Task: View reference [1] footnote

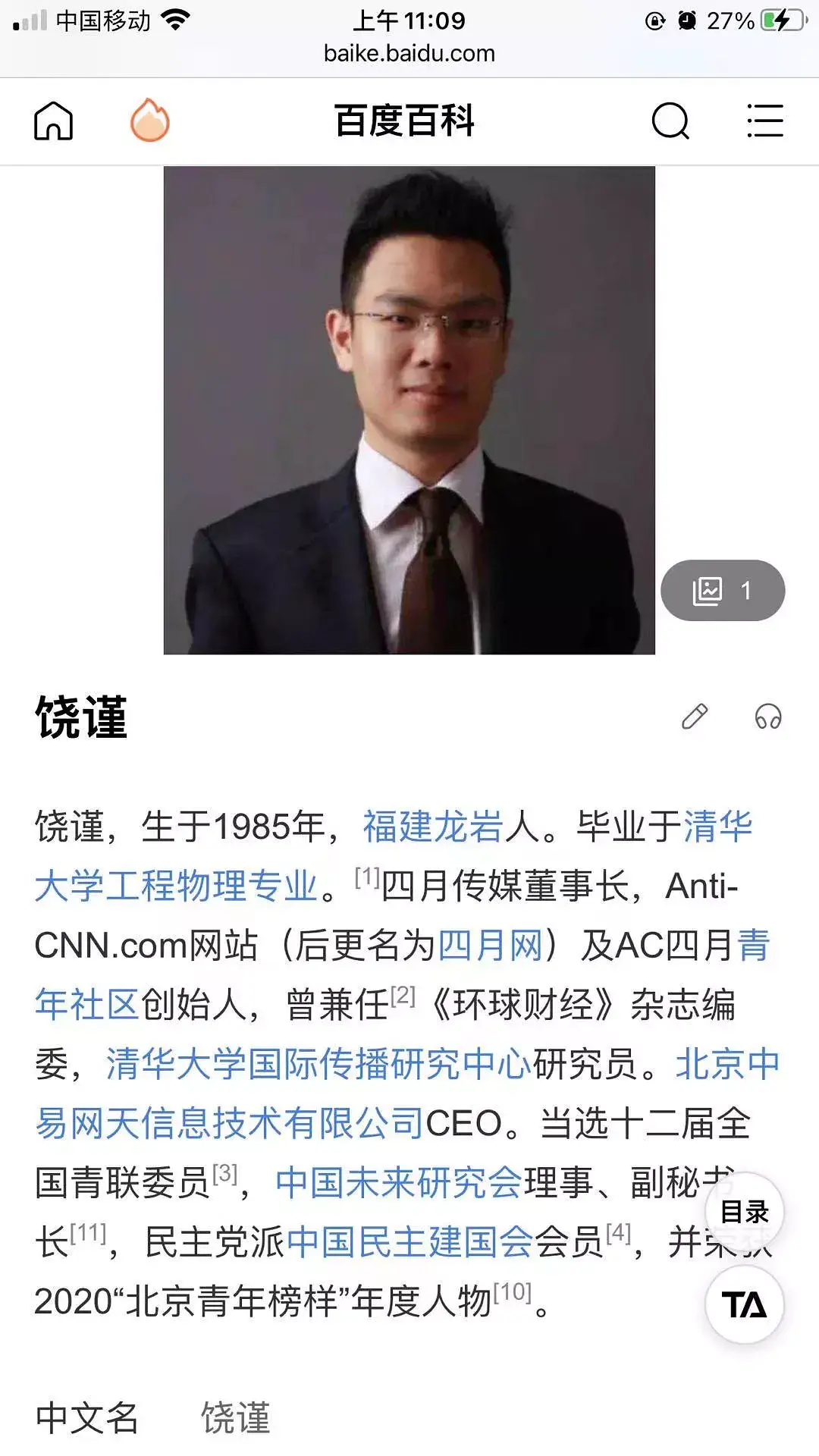Action: [x=366, y=877]
